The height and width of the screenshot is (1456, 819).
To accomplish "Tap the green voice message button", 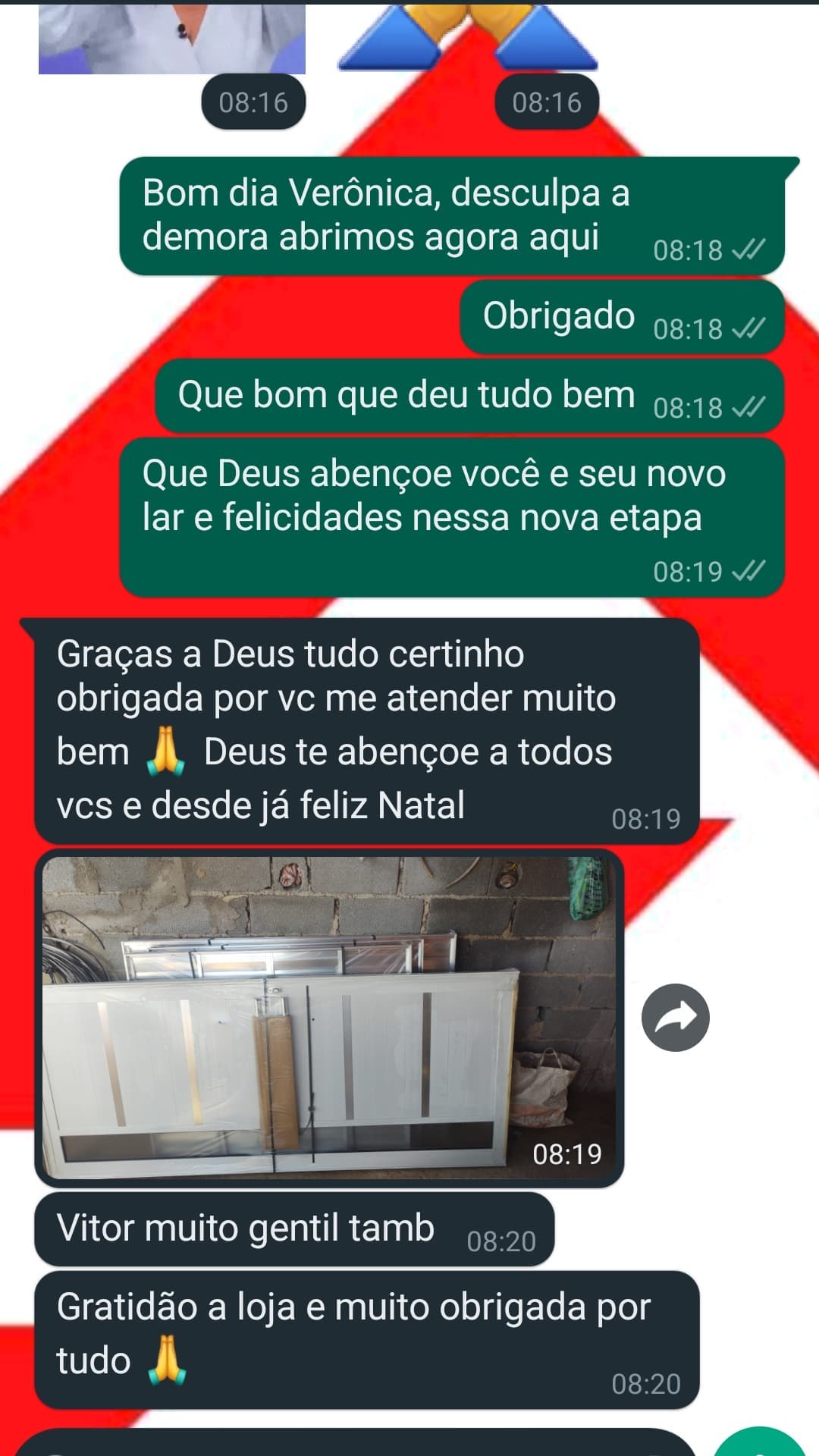I will 761,1445.
